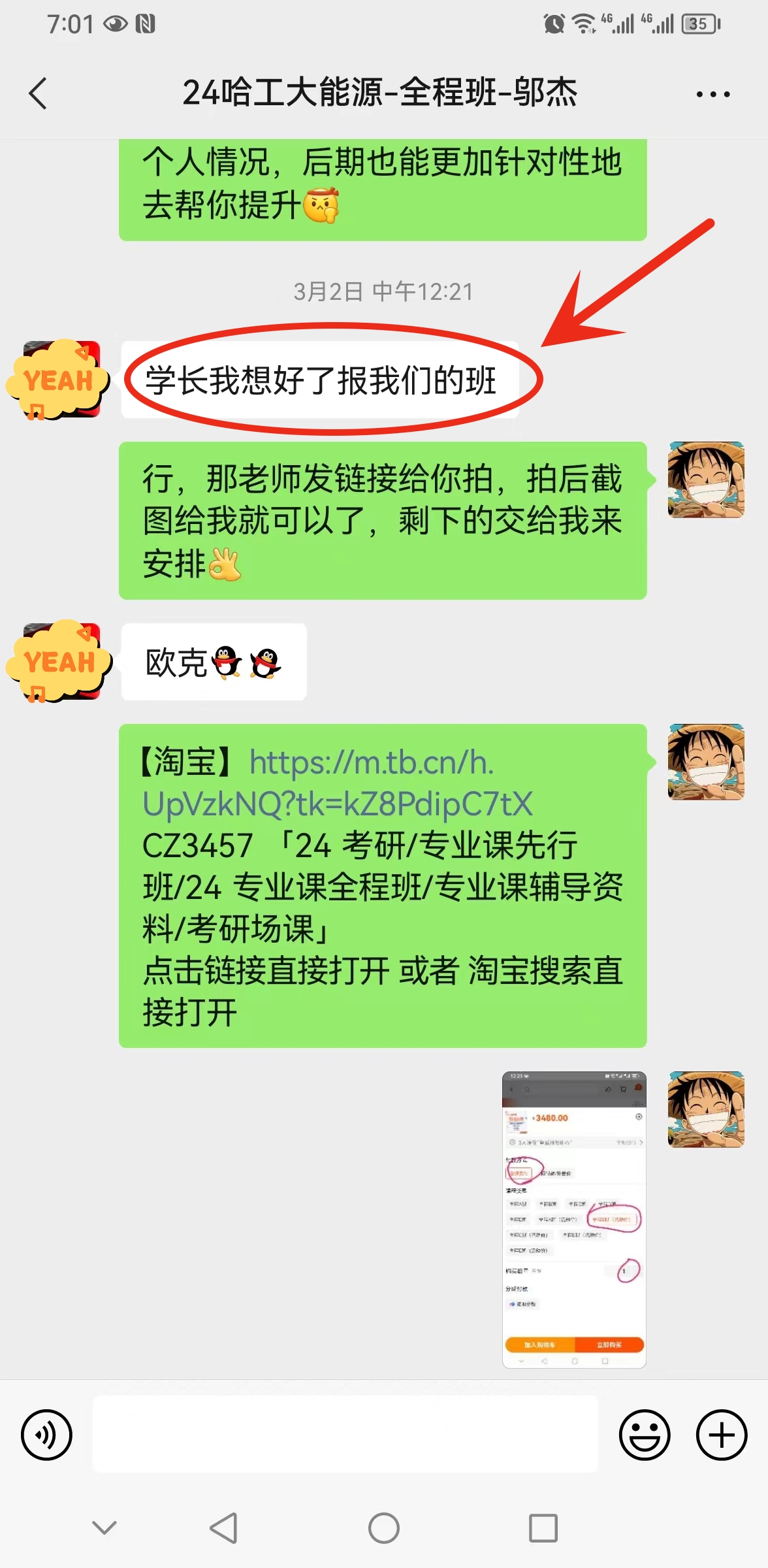This screenshot has height=1568, width=768.
Task: Focus the message text field
Action: tap(345, 1434)
